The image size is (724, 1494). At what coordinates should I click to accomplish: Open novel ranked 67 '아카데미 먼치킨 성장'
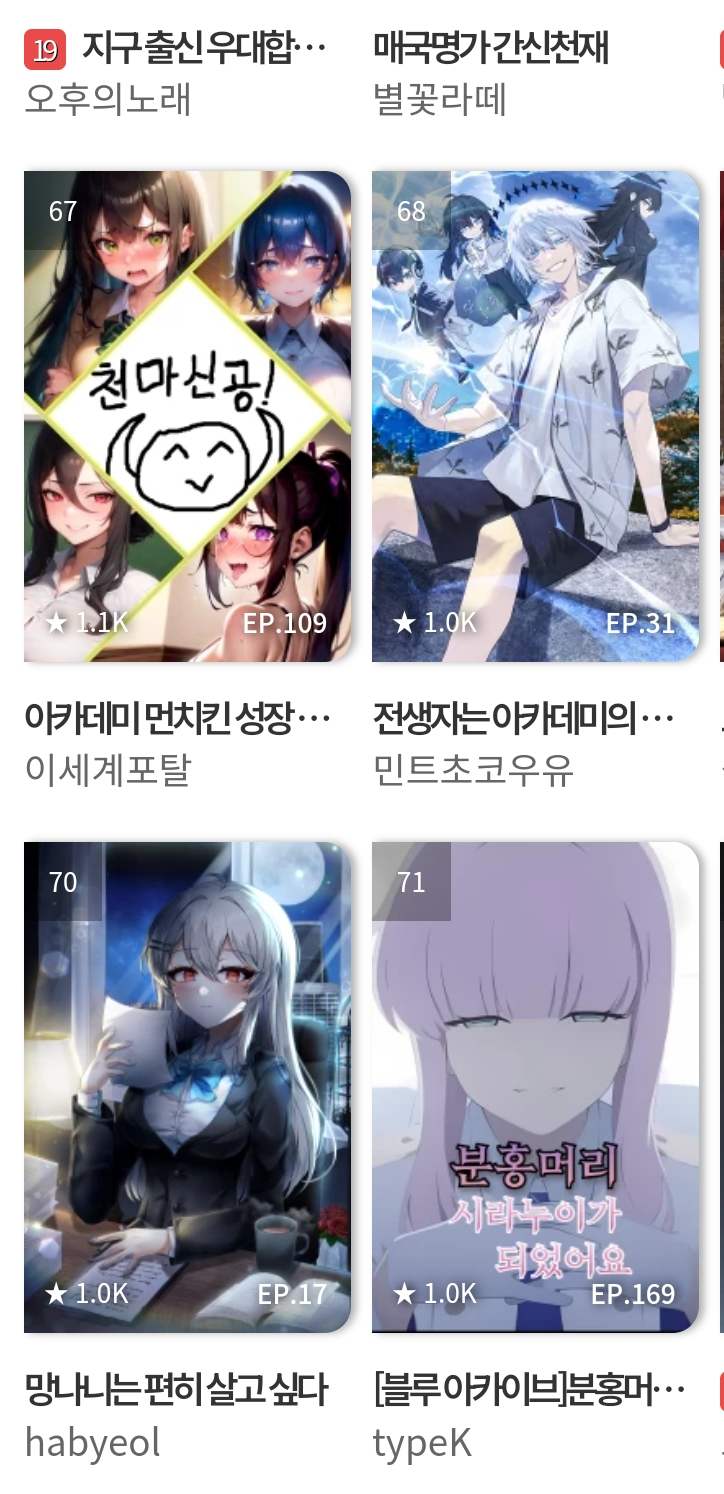(x=187, y=416)
